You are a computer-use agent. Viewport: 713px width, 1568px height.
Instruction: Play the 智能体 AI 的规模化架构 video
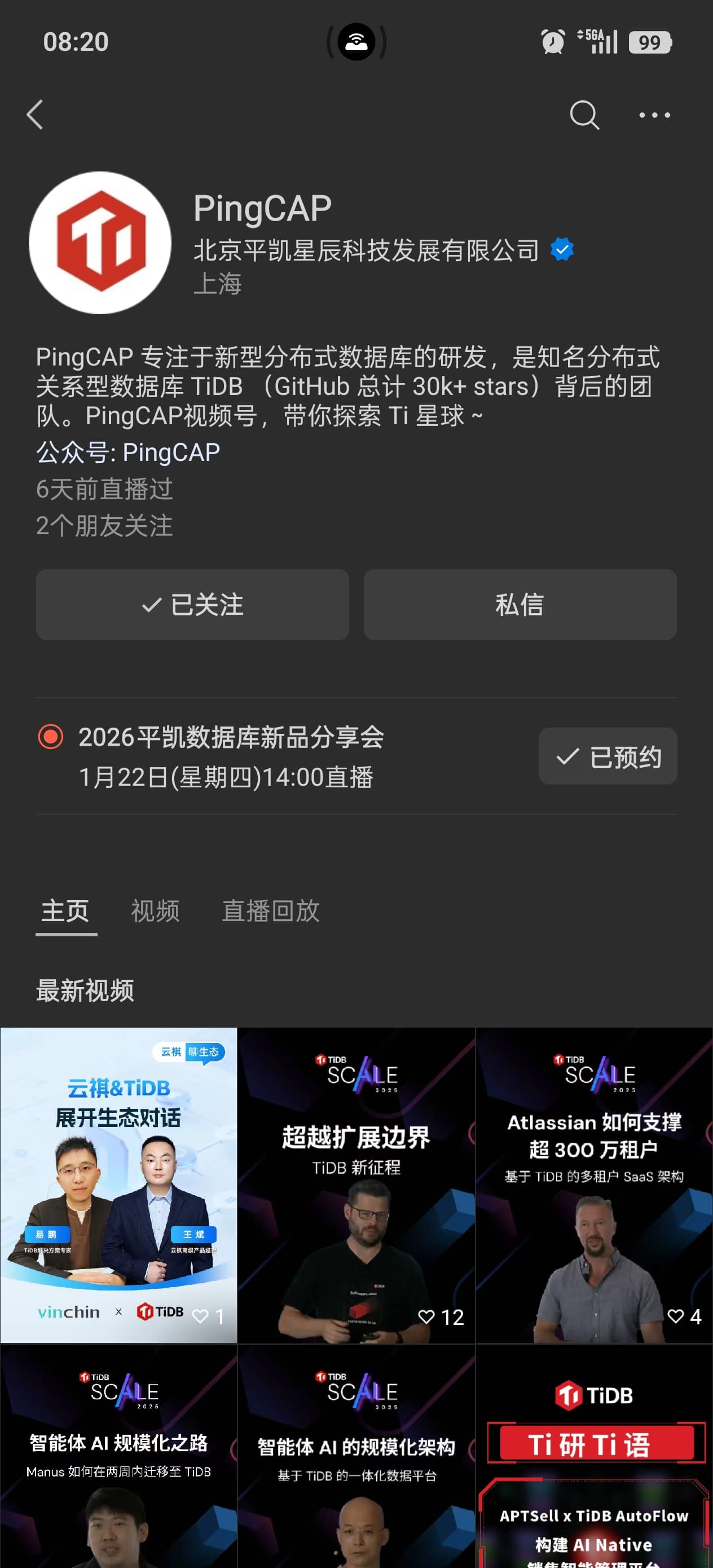pyautogui.click(x=356, y=1461)
